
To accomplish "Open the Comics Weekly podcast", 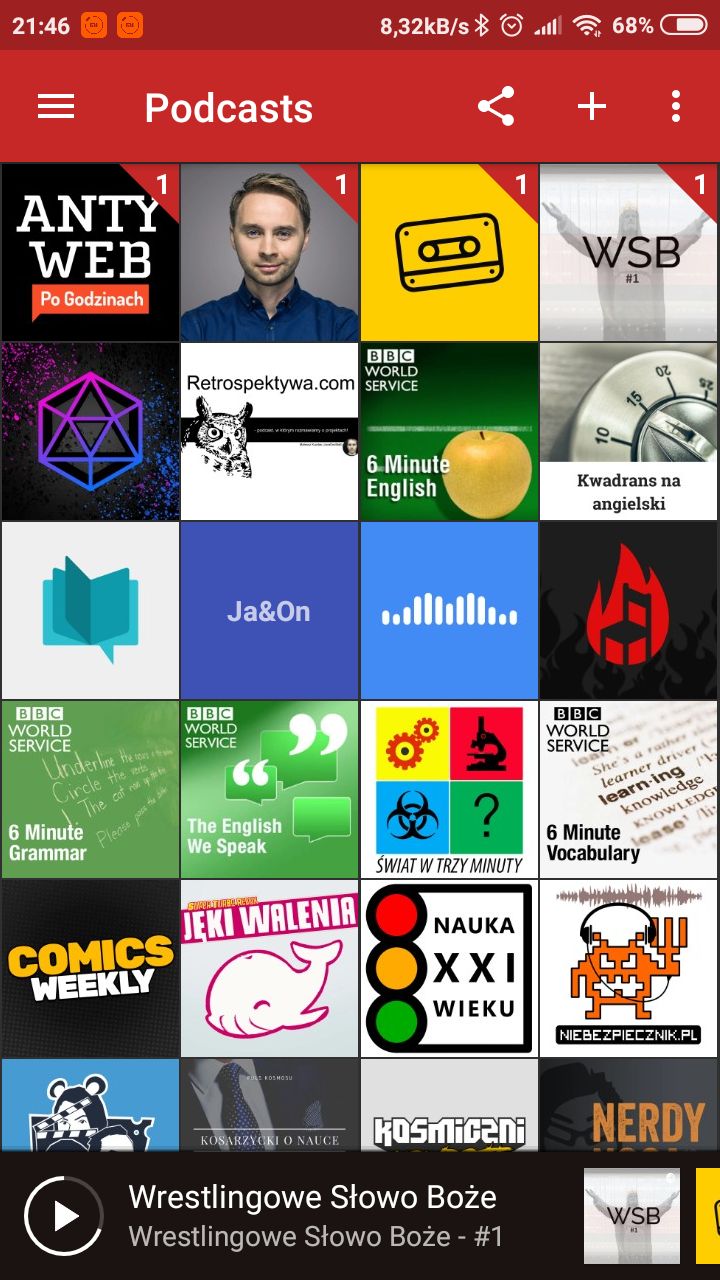I will coord(90,969).
